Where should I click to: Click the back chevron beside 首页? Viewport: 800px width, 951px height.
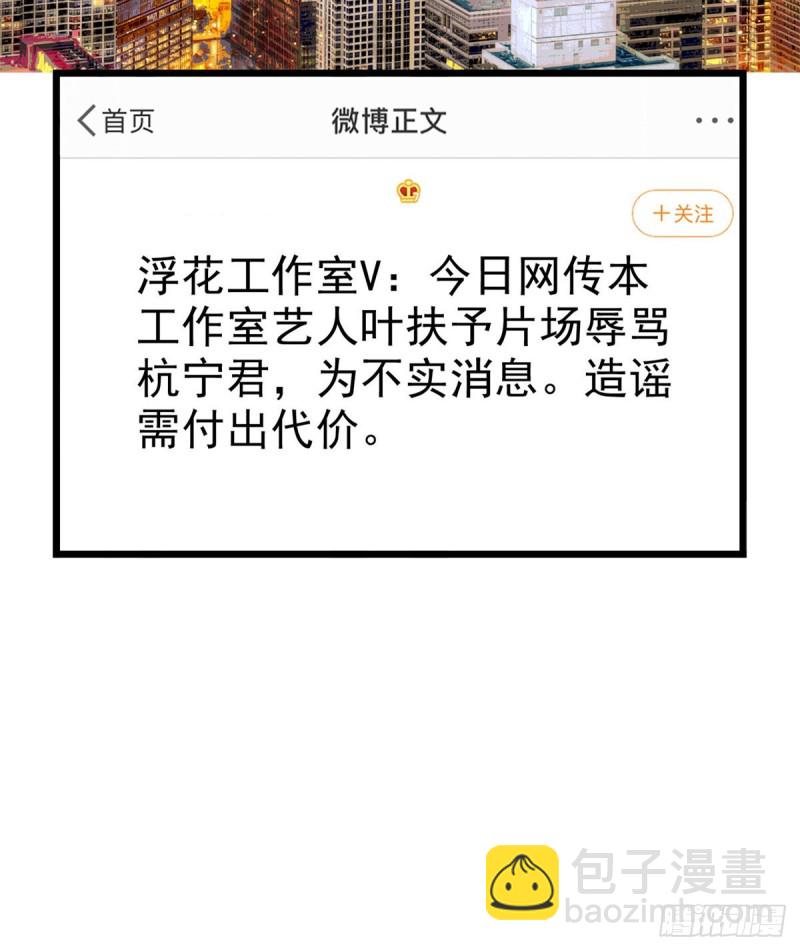[84, 119]
